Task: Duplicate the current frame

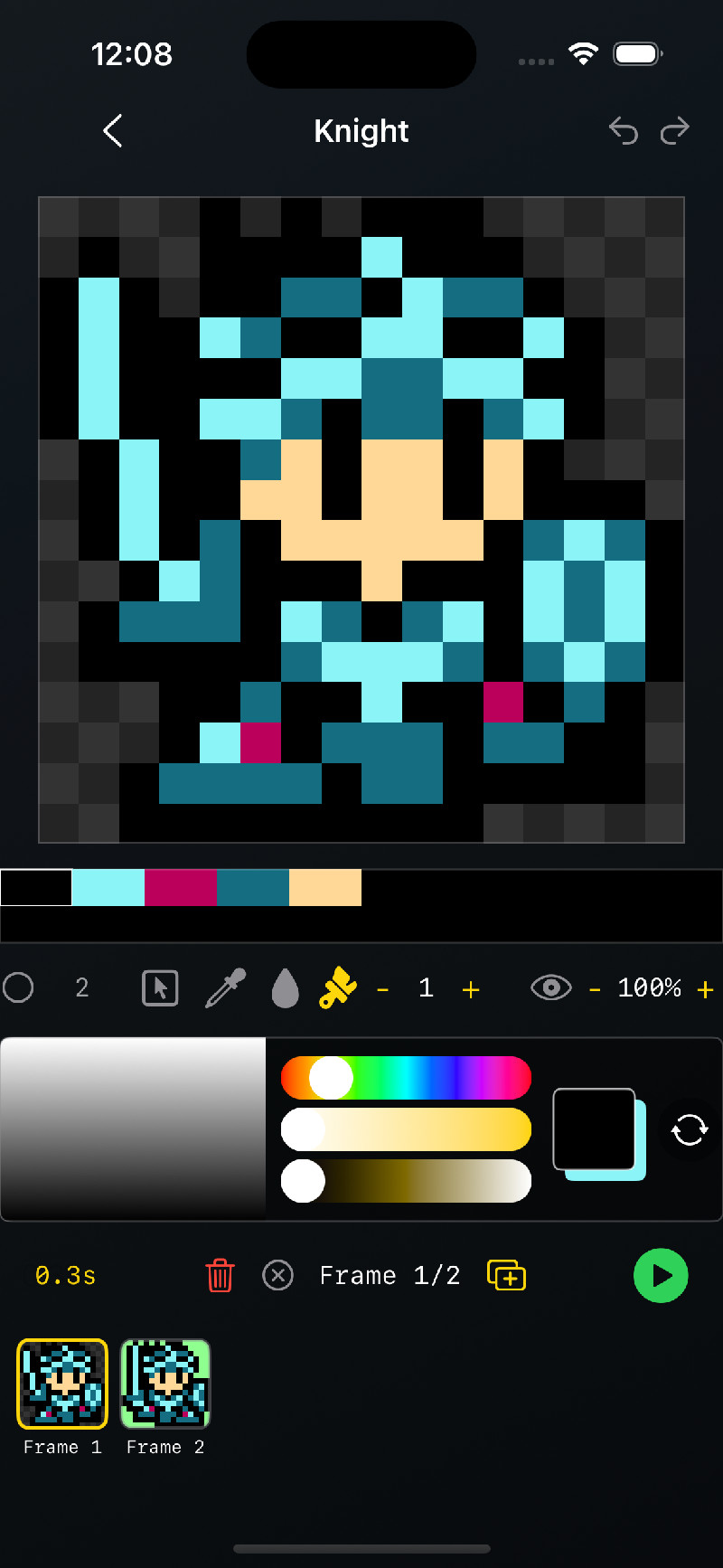Action: [x=506, y=1276]
